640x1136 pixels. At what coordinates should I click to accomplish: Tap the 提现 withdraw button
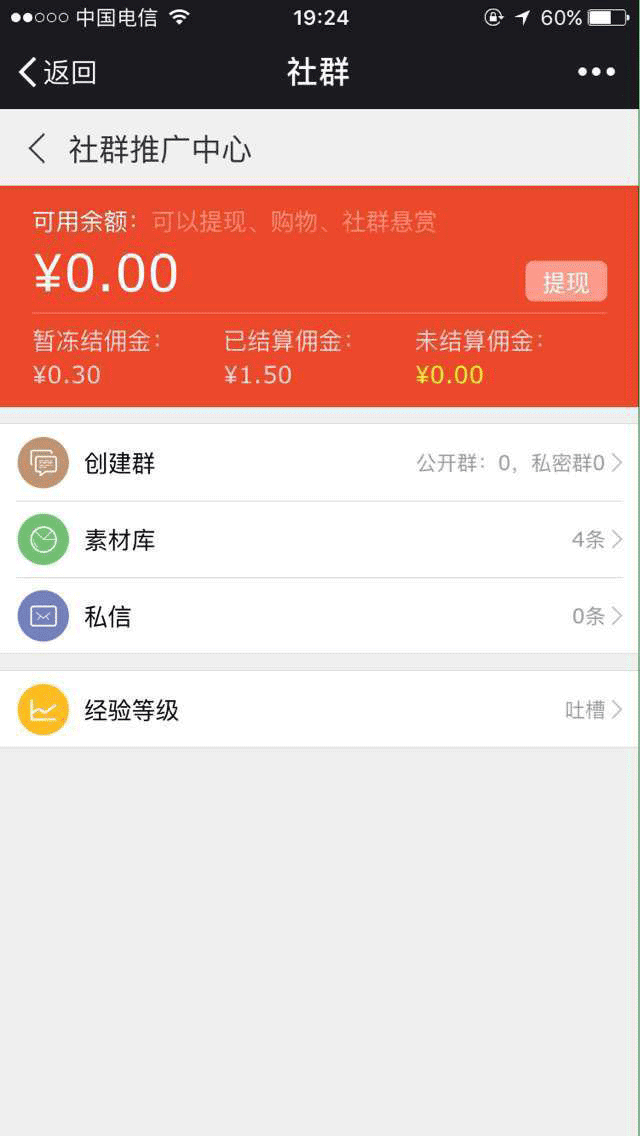click(566, 281)
